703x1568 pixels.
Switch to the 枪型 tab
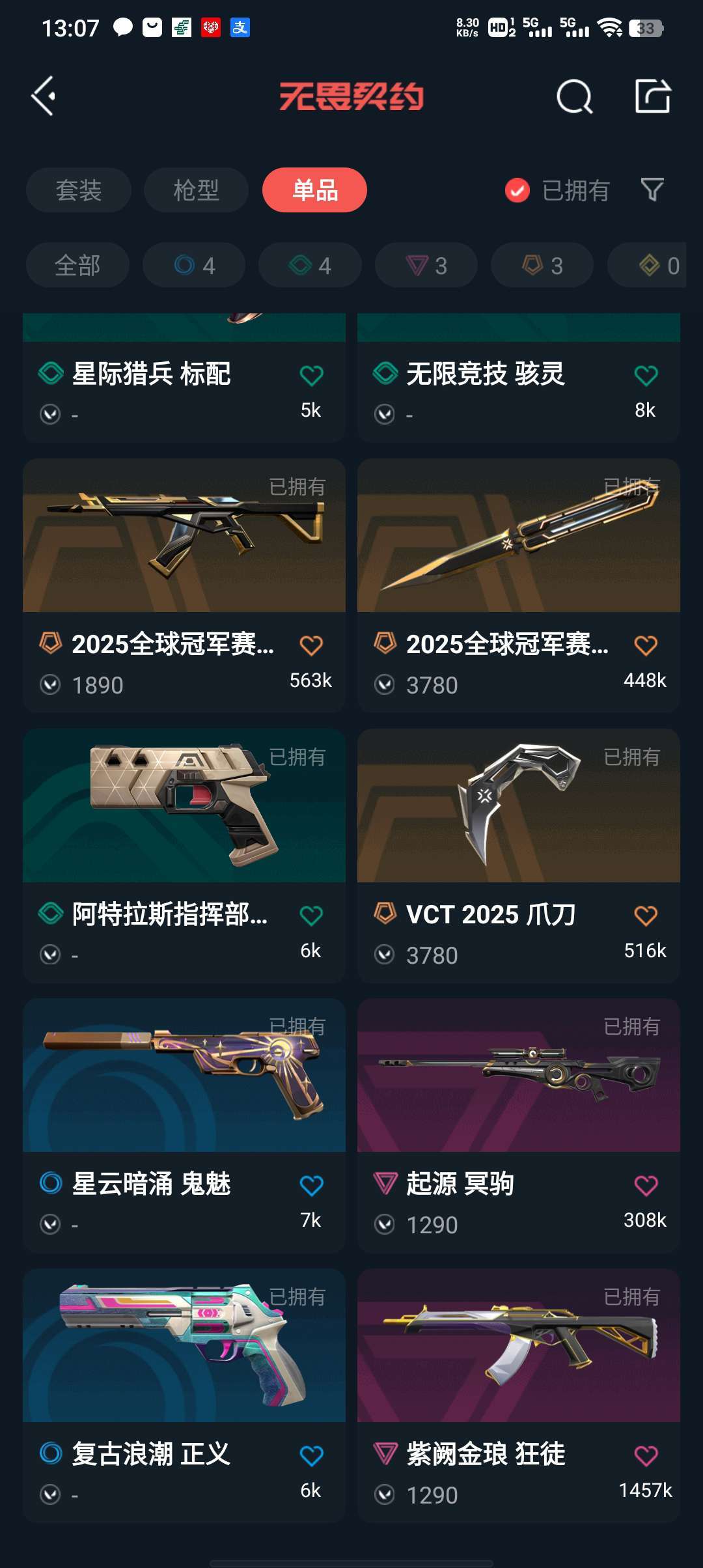pyautogui.click(x=196, y=190)
